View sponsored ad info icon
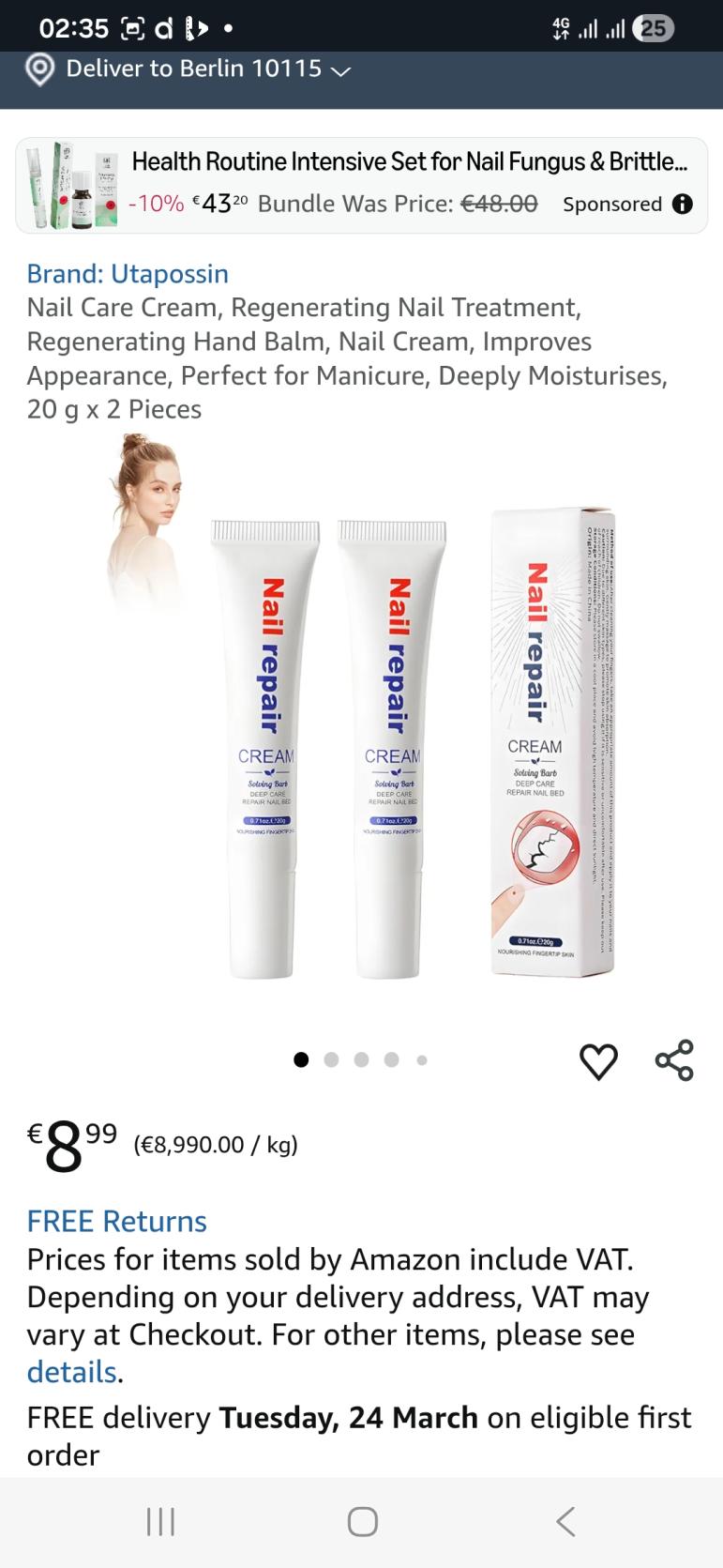 tap(683, 204)
